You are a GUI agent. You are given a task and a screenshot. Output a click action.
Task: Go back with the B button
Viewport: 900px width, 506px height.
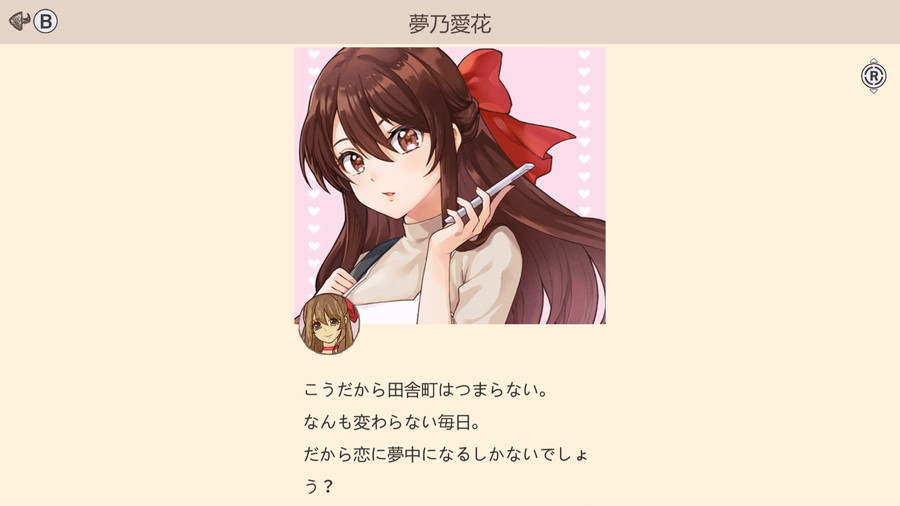(33, 21)
